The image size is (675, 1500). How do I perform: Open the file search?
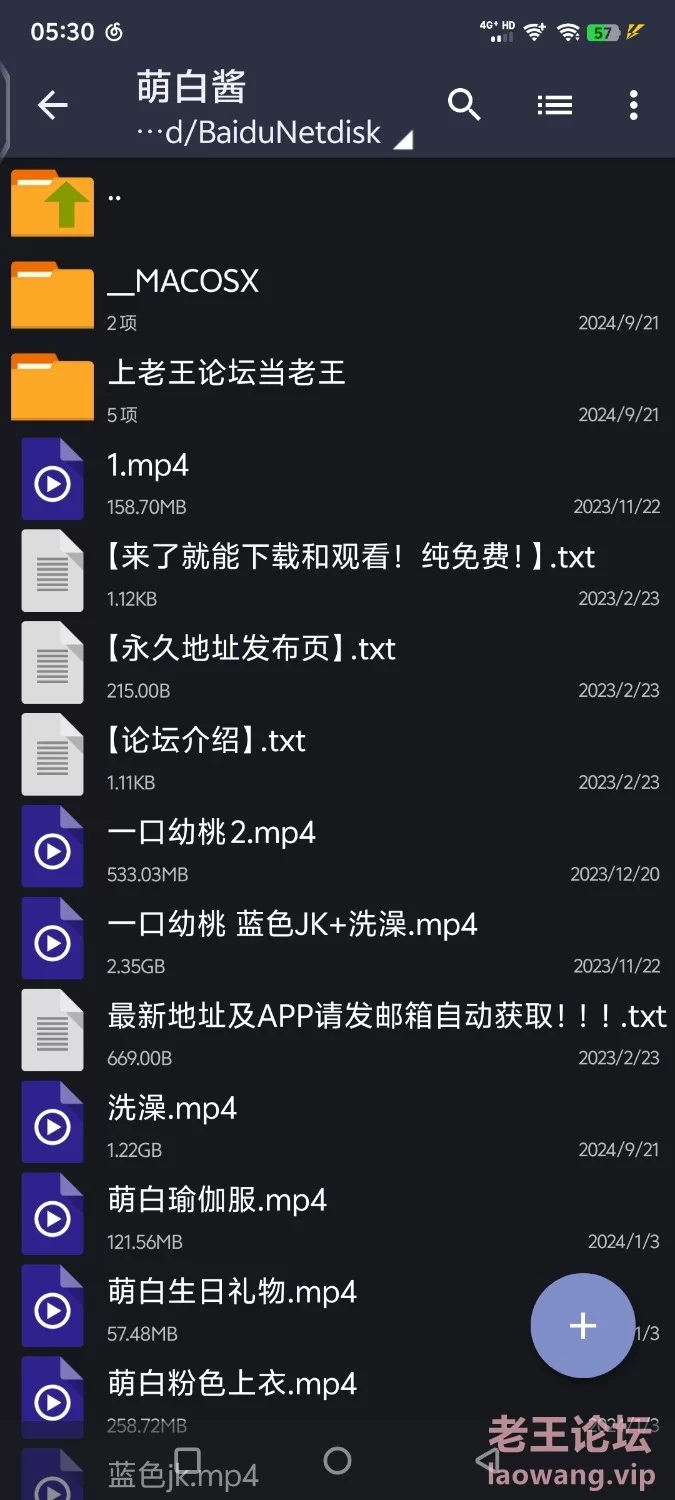click(464, 104)
